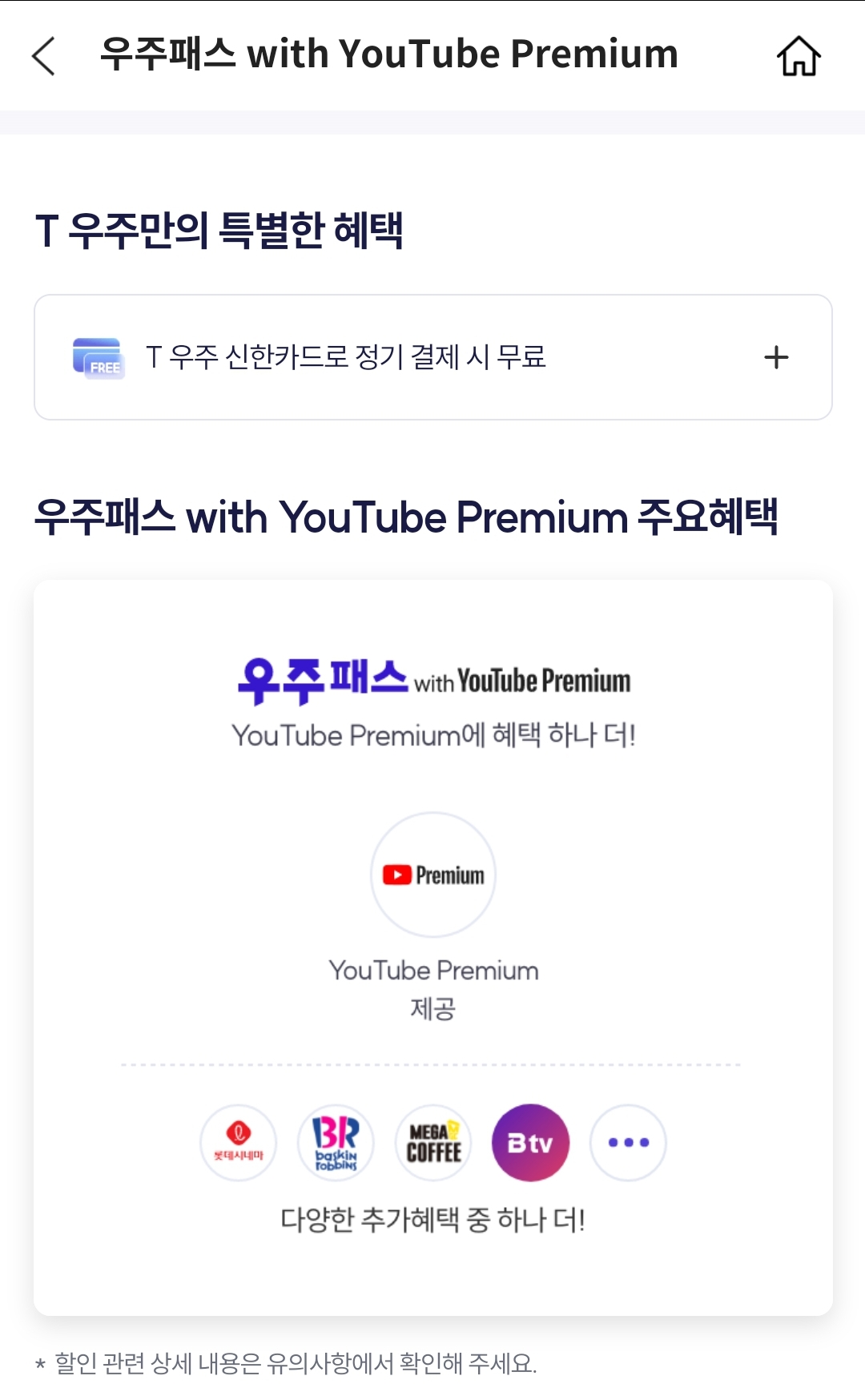
Task: Select the 롯데시네마 benefit icon
Action: click(238, 1143)
